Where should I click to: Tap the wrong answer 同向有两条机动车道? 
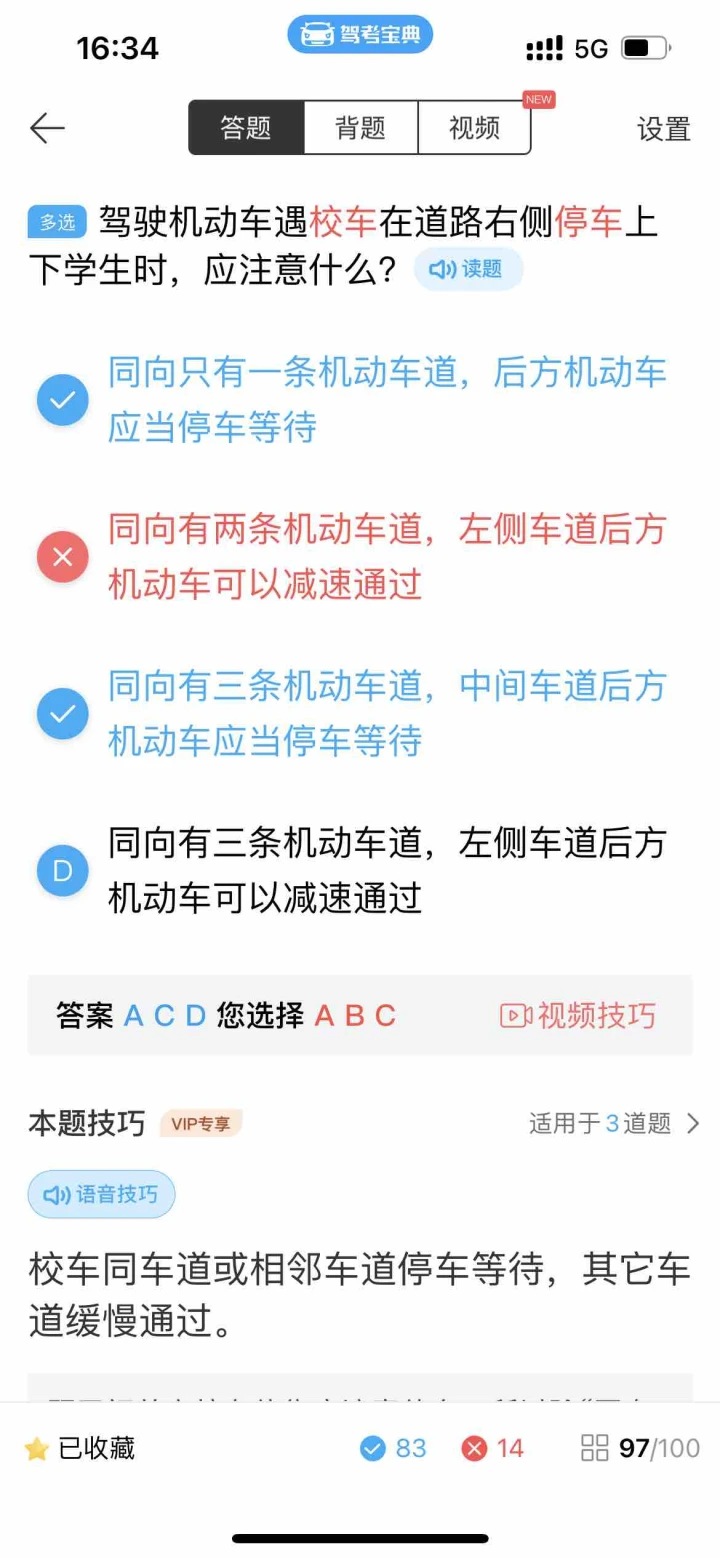[x=360, y=557]
